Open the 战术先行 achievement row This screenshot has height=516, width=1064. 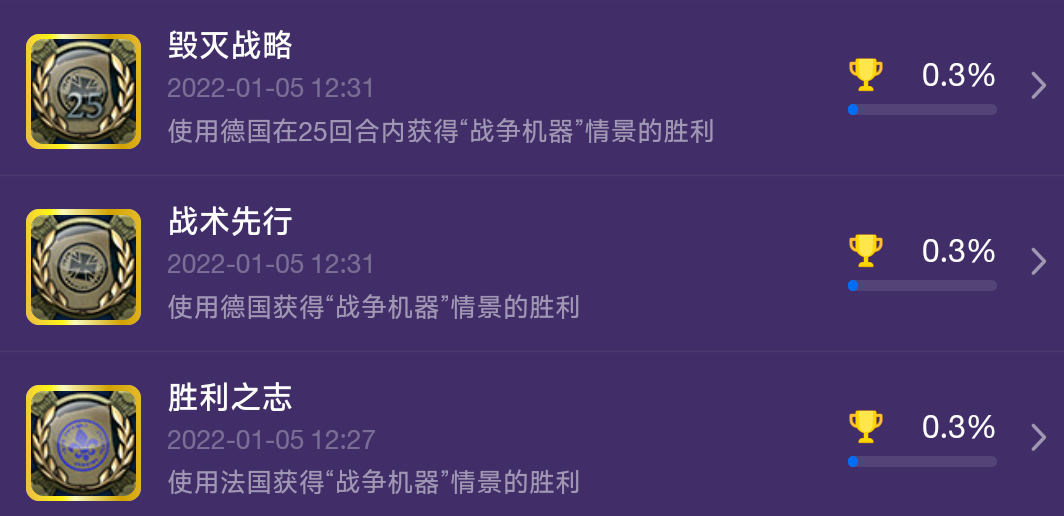[1038, 262]
